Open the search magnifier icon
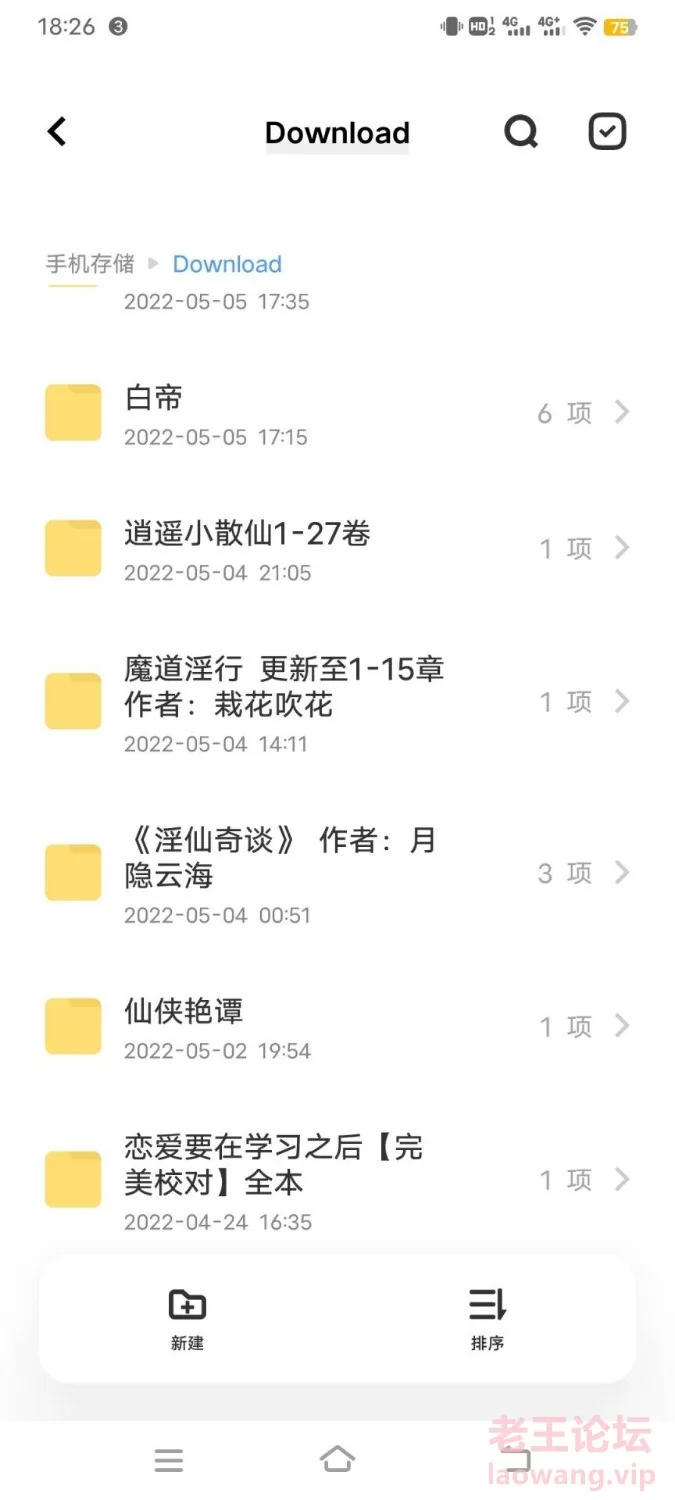The width and height of the screenshot is (675, 1500). click(520, 131)
